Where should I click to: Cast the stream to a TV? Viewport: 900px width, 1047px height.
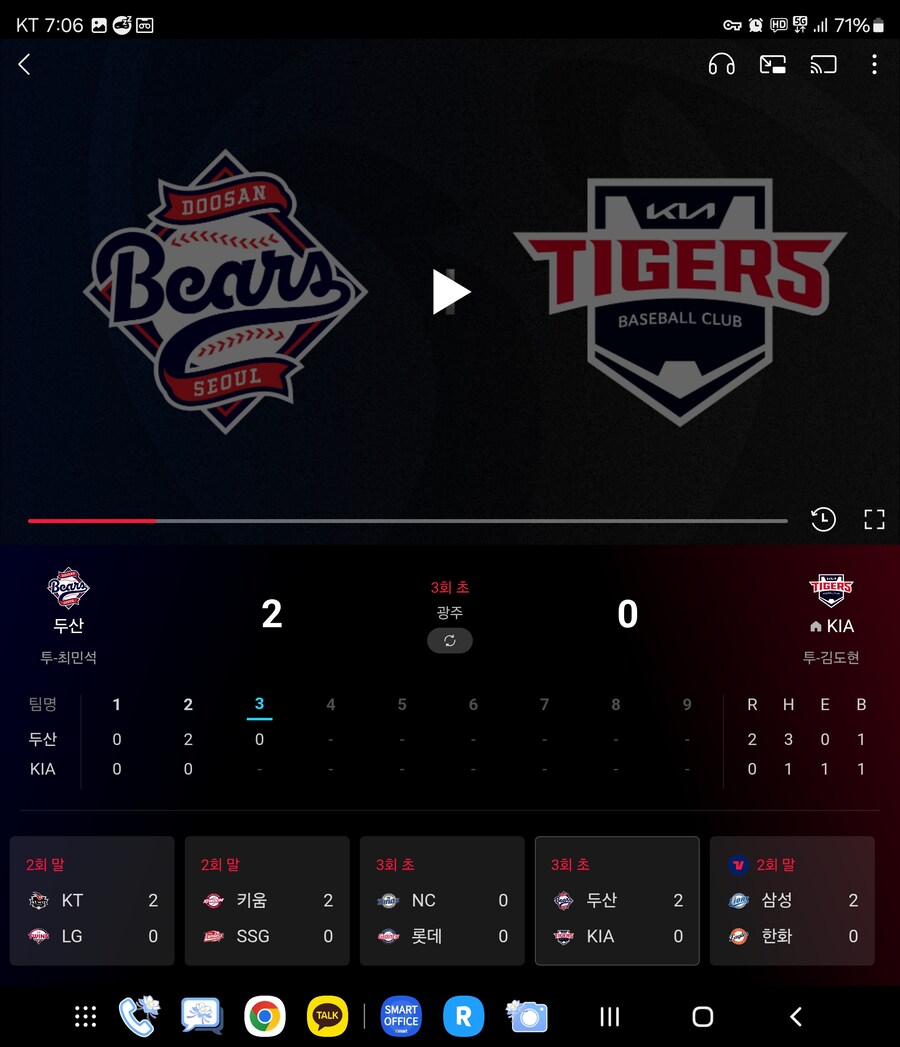[823, 65]
